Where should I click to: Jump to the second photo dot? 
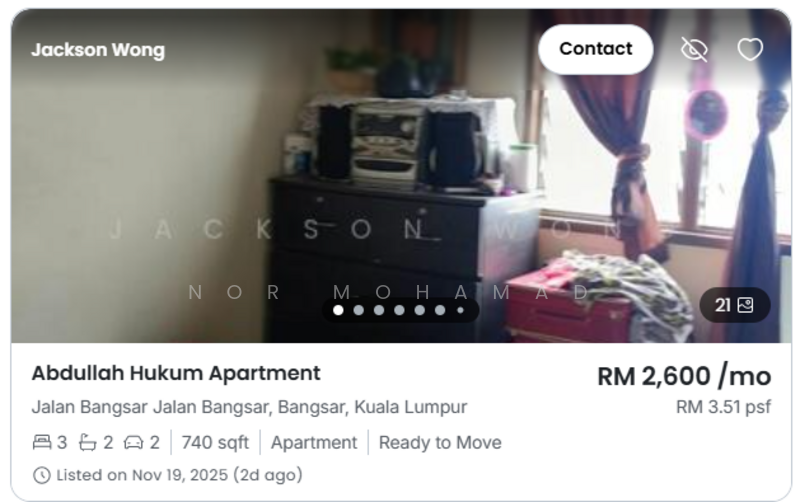pos(358,310)
